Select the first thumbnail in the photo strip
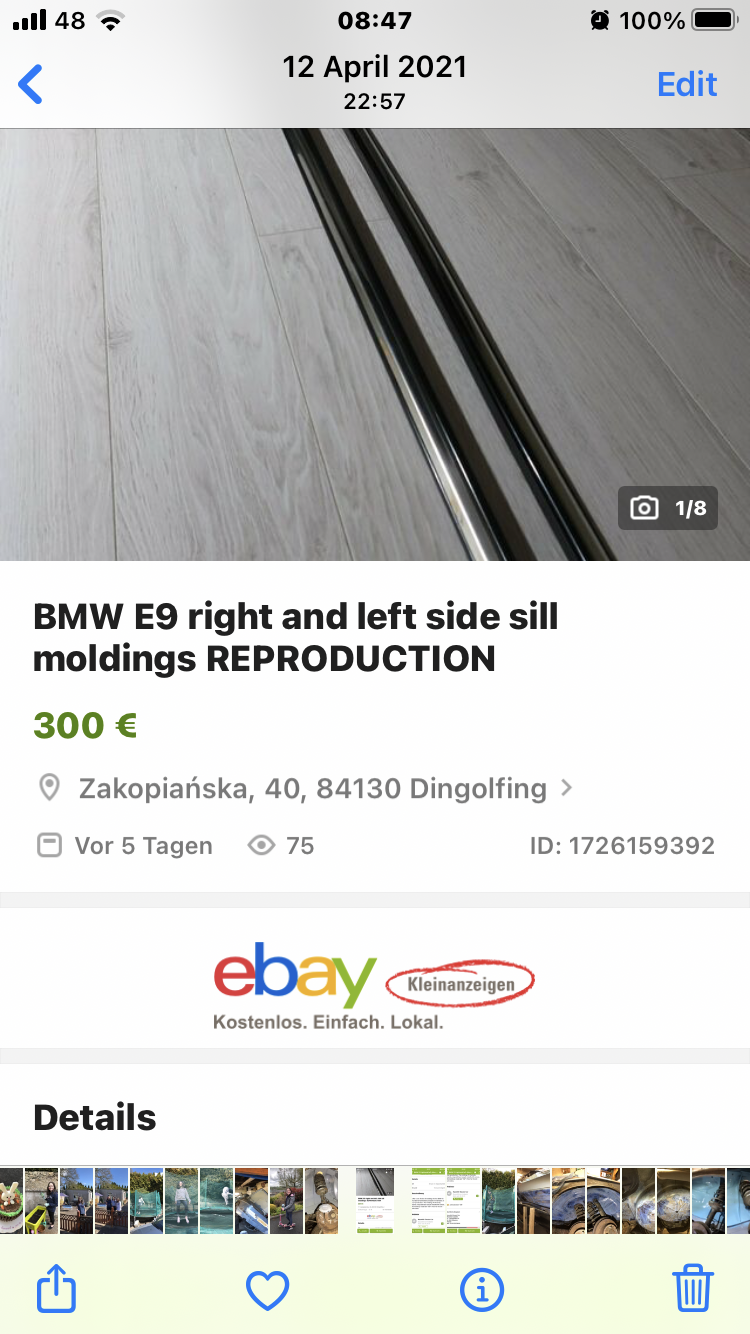Screen dimensions: 750x1334 (12, 1200)
